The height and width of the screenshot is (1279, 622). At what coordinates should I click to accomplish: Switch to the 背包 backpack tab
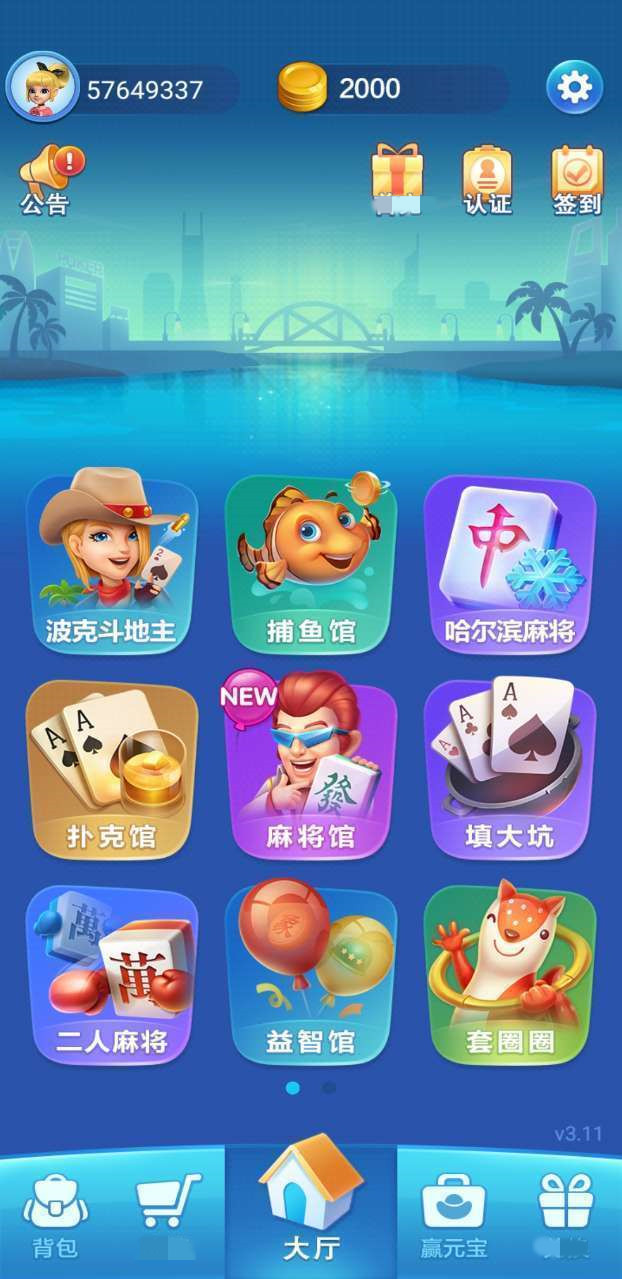point(55,1215)
